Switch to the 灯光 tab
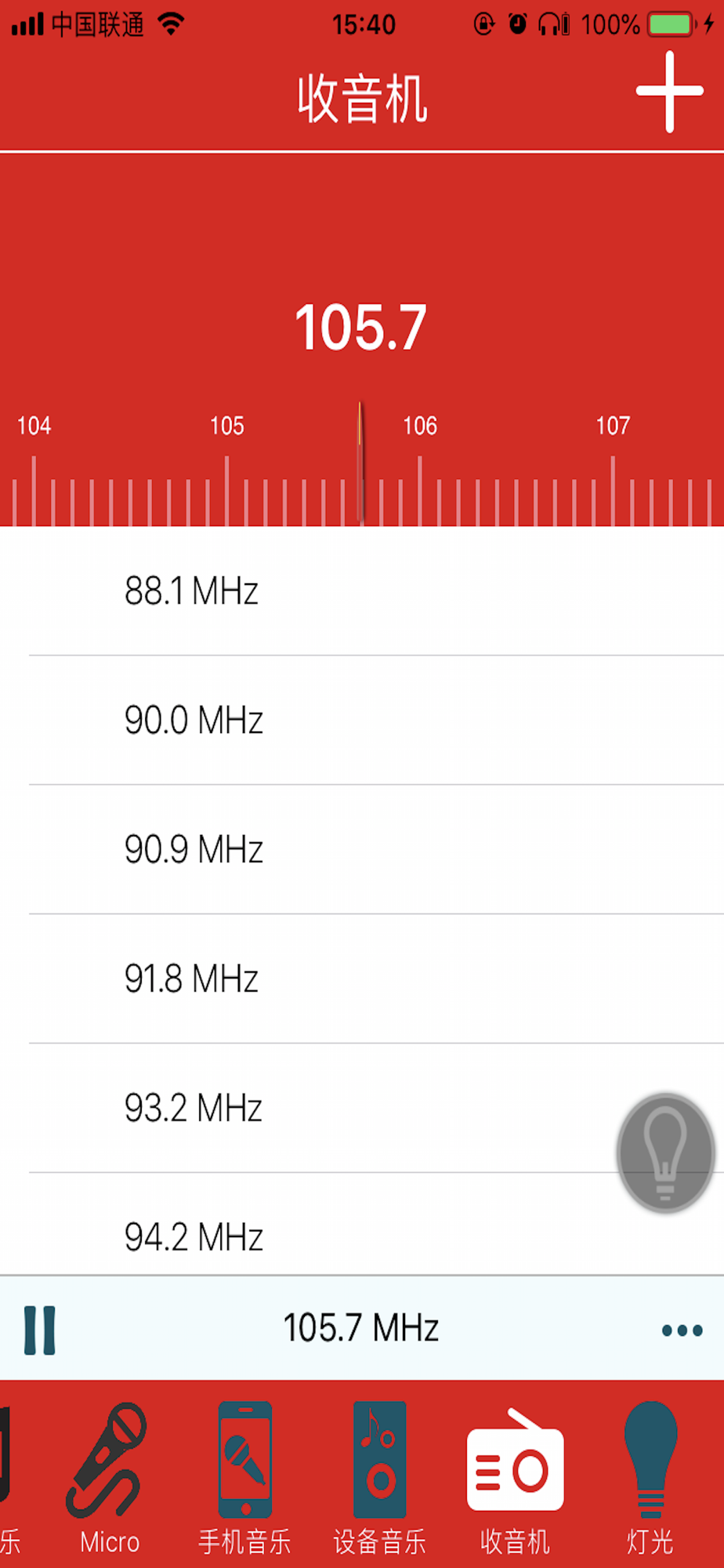 click(650, 1479)
